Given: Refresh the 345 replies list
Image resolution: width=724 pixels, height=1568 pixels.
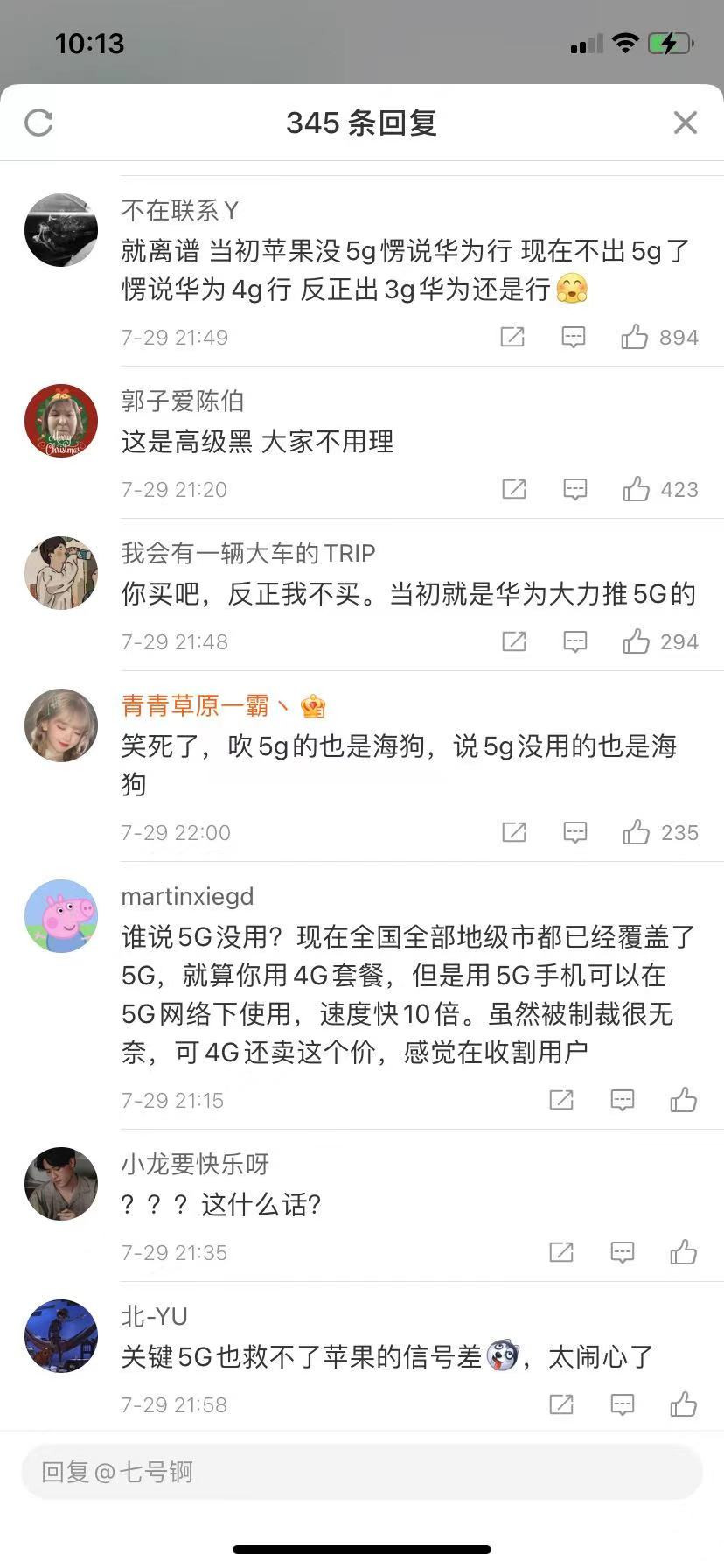Looking at the screenshot, I should click(38, 123).
